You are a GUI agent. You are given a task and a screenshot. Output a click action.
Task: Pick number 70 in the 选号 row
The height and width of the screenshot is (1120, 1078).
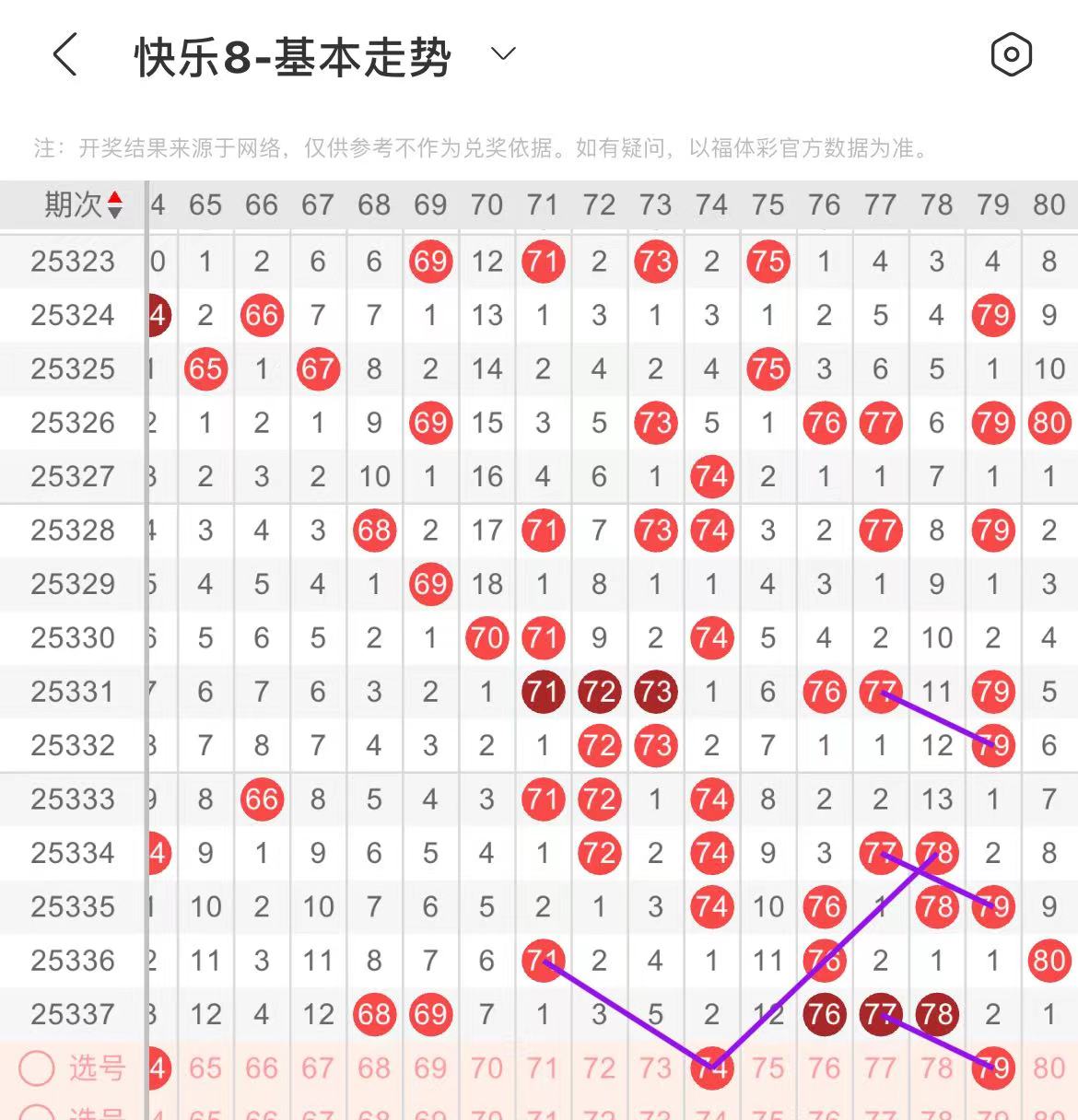click(x=486, y=1068)
